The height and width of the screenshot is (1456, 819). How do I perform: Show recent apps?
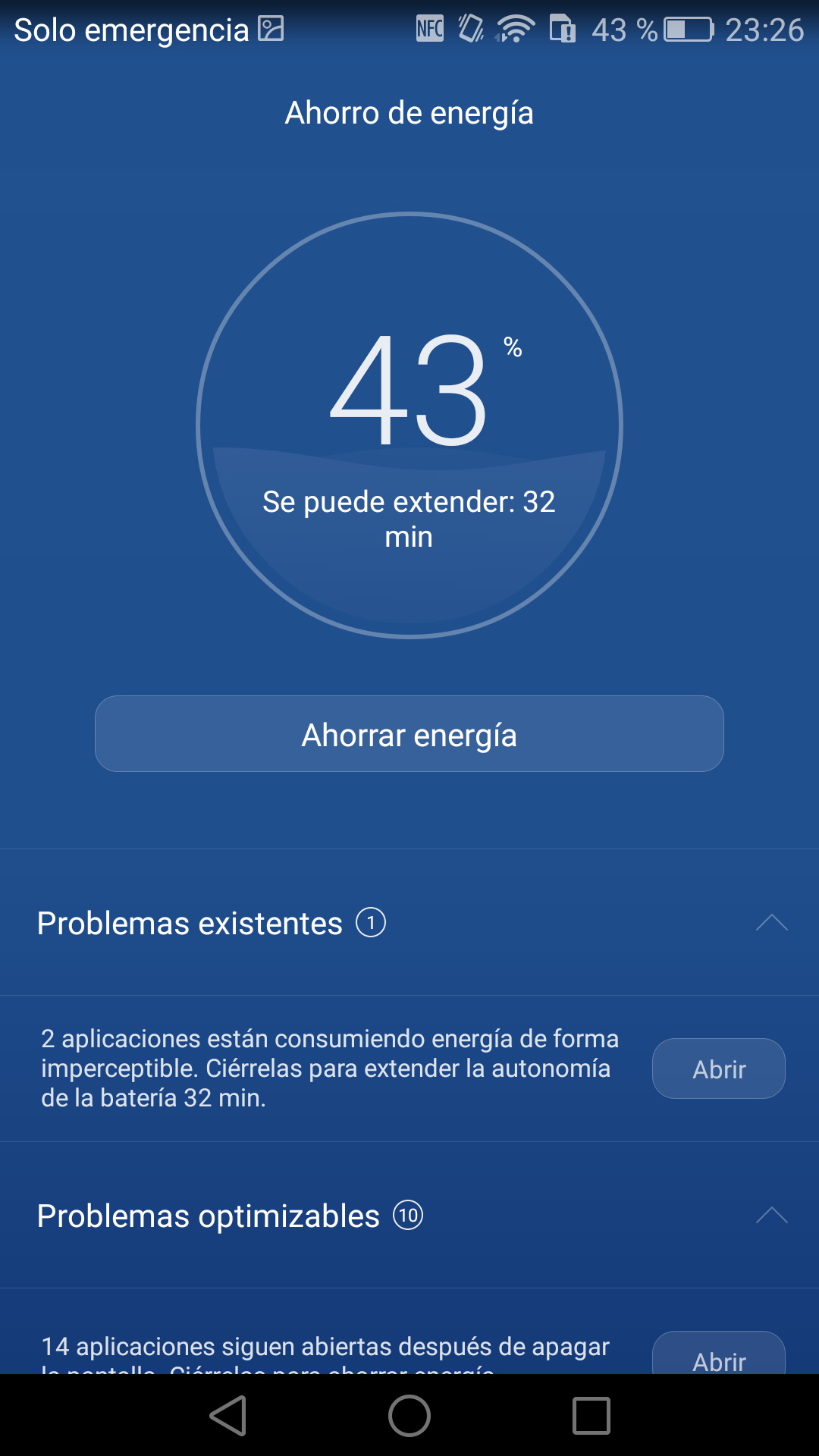click(x=591, y=1416)
